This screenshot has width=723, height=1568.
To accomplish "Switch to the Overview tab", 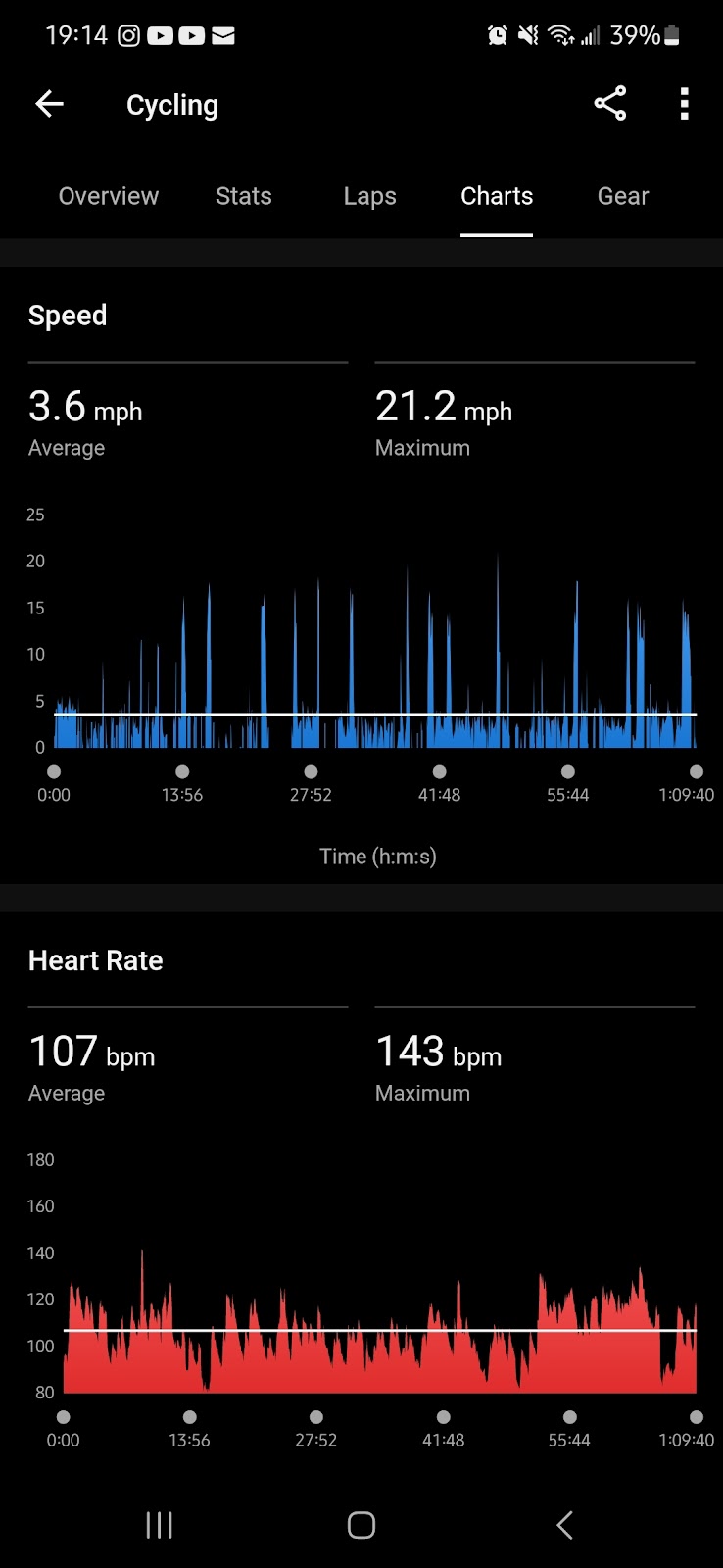I will tap(108, 196).
